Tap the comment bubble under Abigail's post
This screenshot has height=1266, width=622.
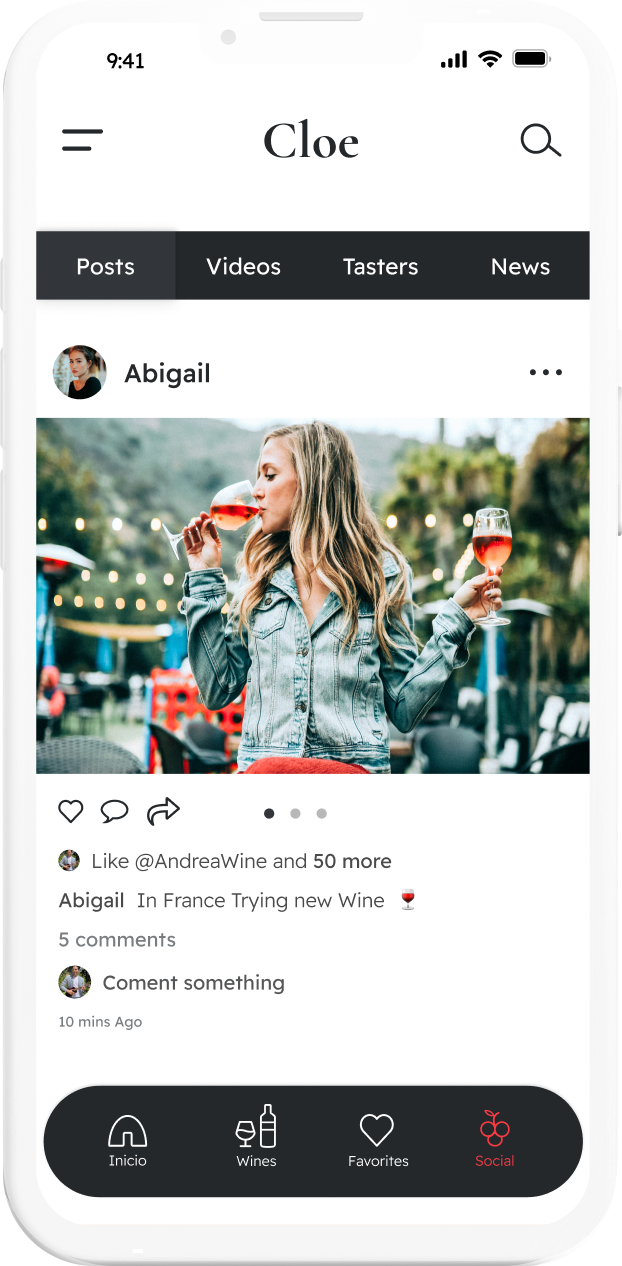[x=114, y=811]
